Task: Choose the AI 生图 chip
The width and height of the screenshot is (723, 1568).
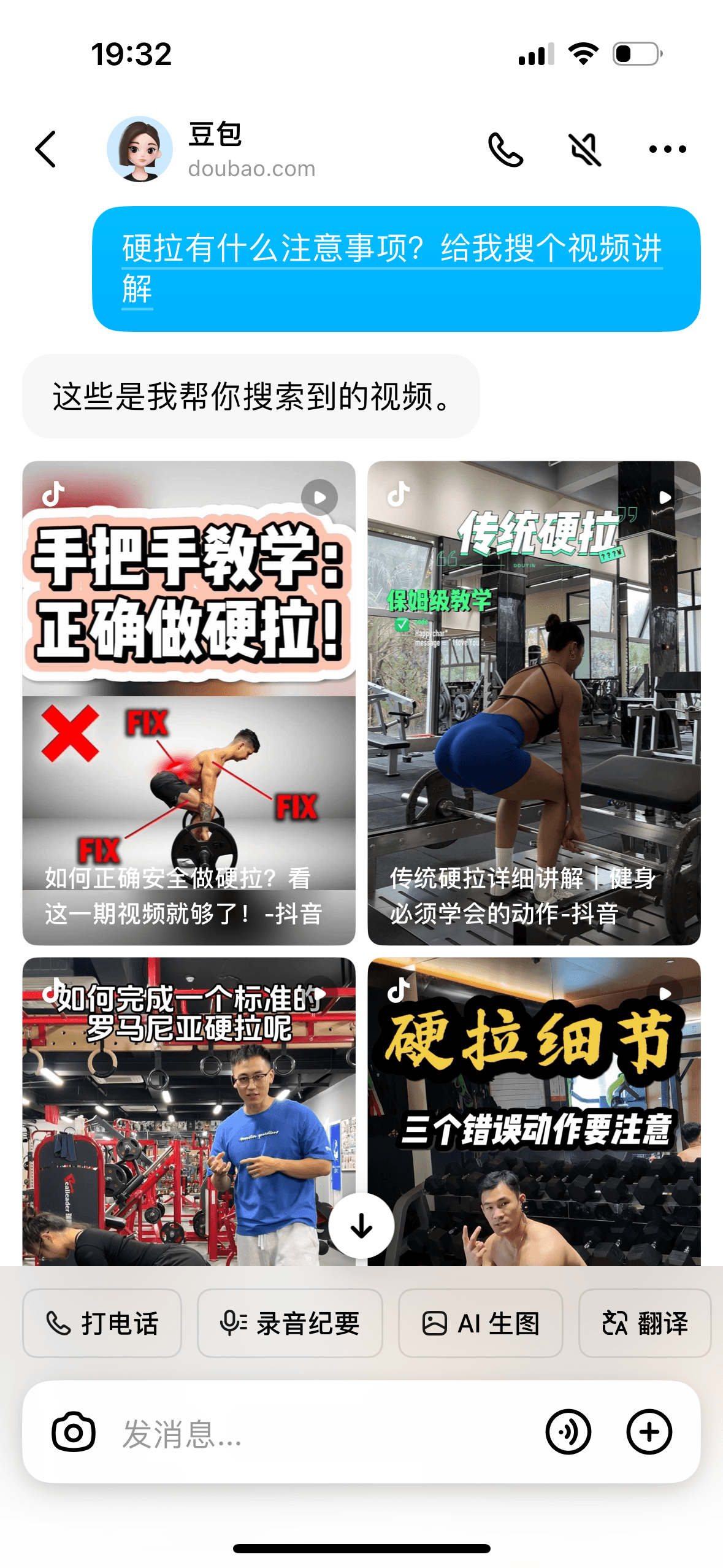Action: pos(480,1323)
